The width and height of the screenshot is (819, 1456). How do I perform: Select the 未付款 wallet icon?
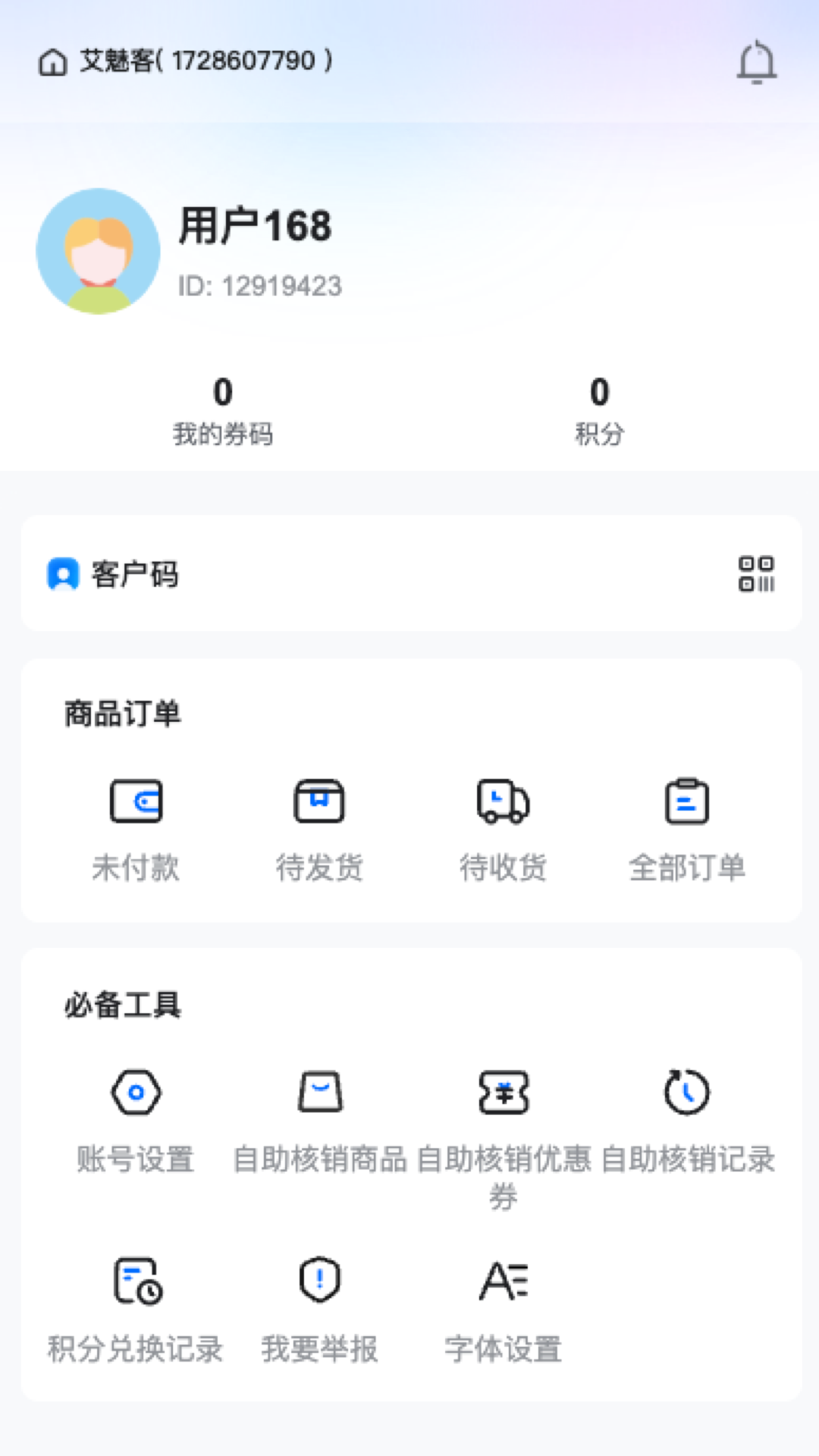(136, 801)
